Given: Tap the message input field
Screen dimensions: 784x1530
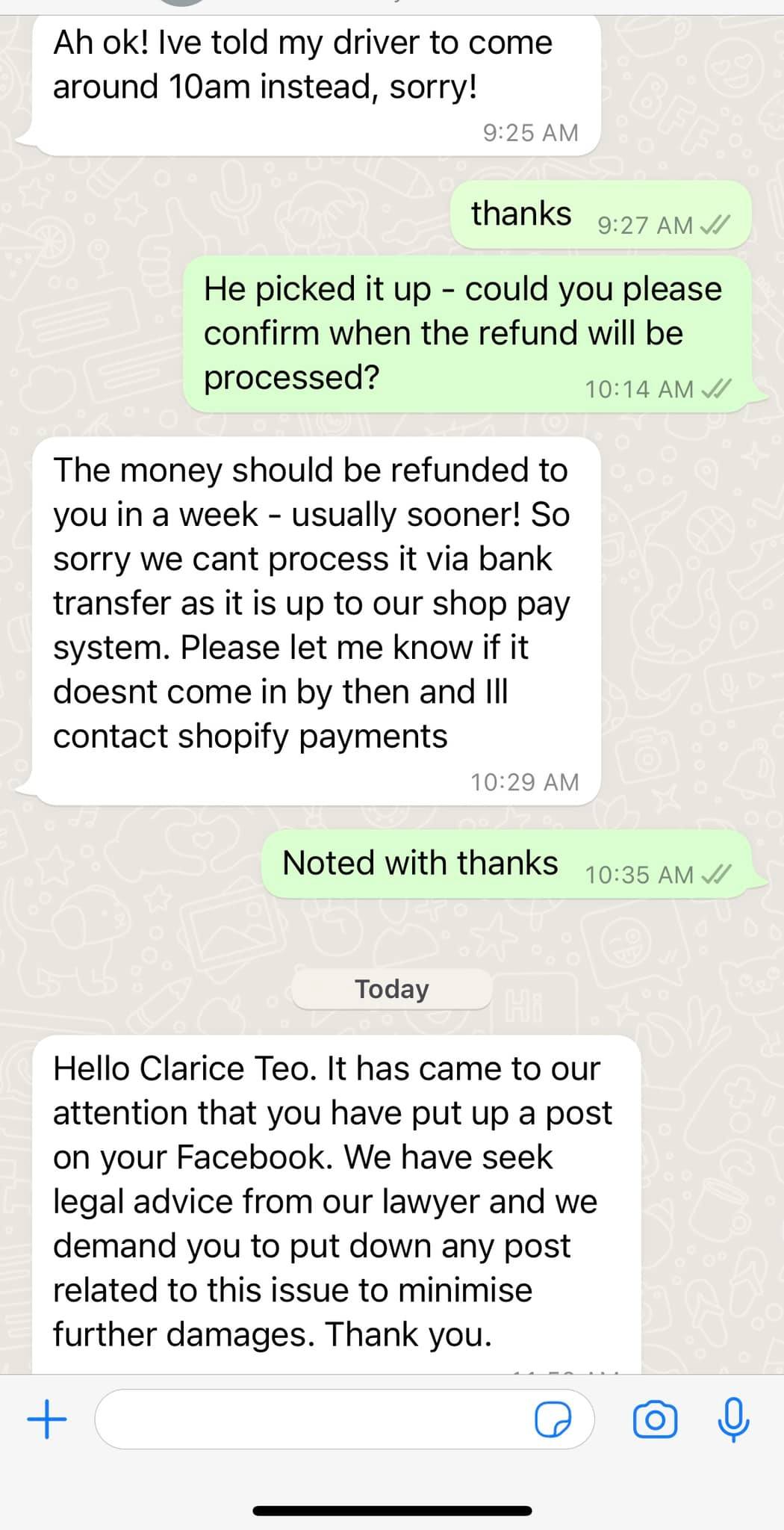Looking at the screenshot, I should [x=344, y=1419].
